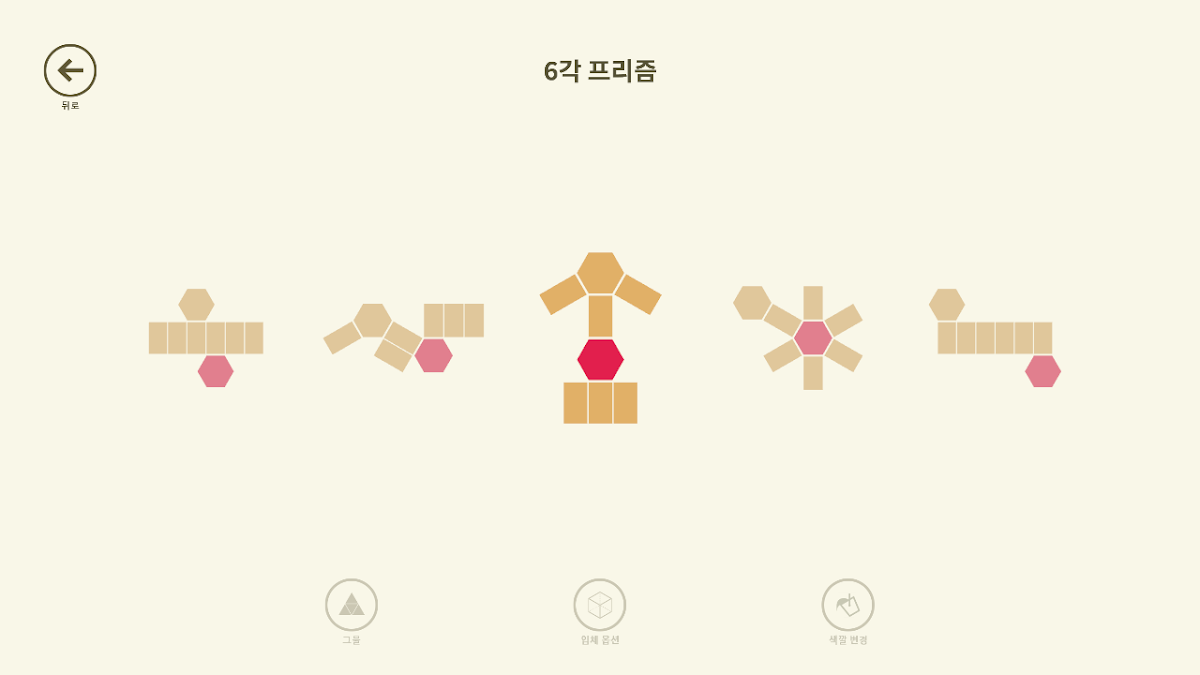Open the 색깔 변경 paint bucket button
1200x675 pixels.
[x=848, y=605]
